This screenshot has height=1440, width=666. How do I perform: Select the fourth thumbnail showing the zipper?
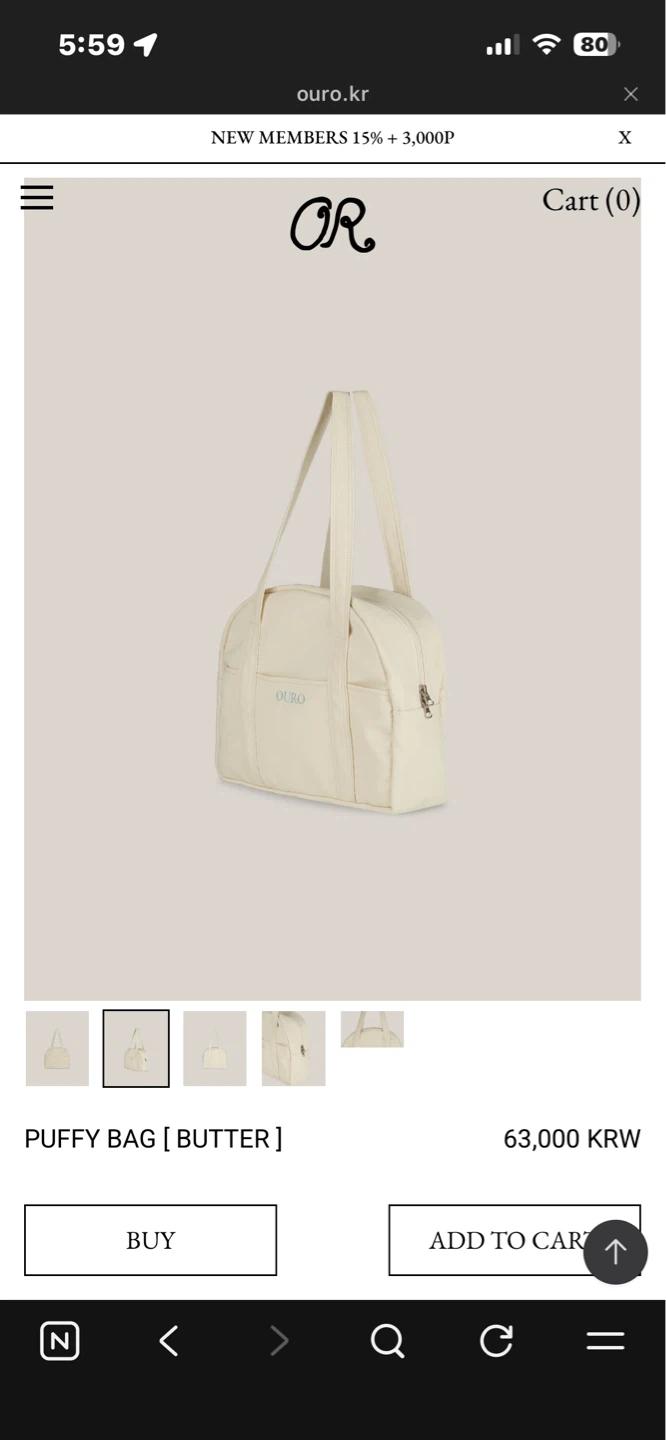(x=294, y=1048)
